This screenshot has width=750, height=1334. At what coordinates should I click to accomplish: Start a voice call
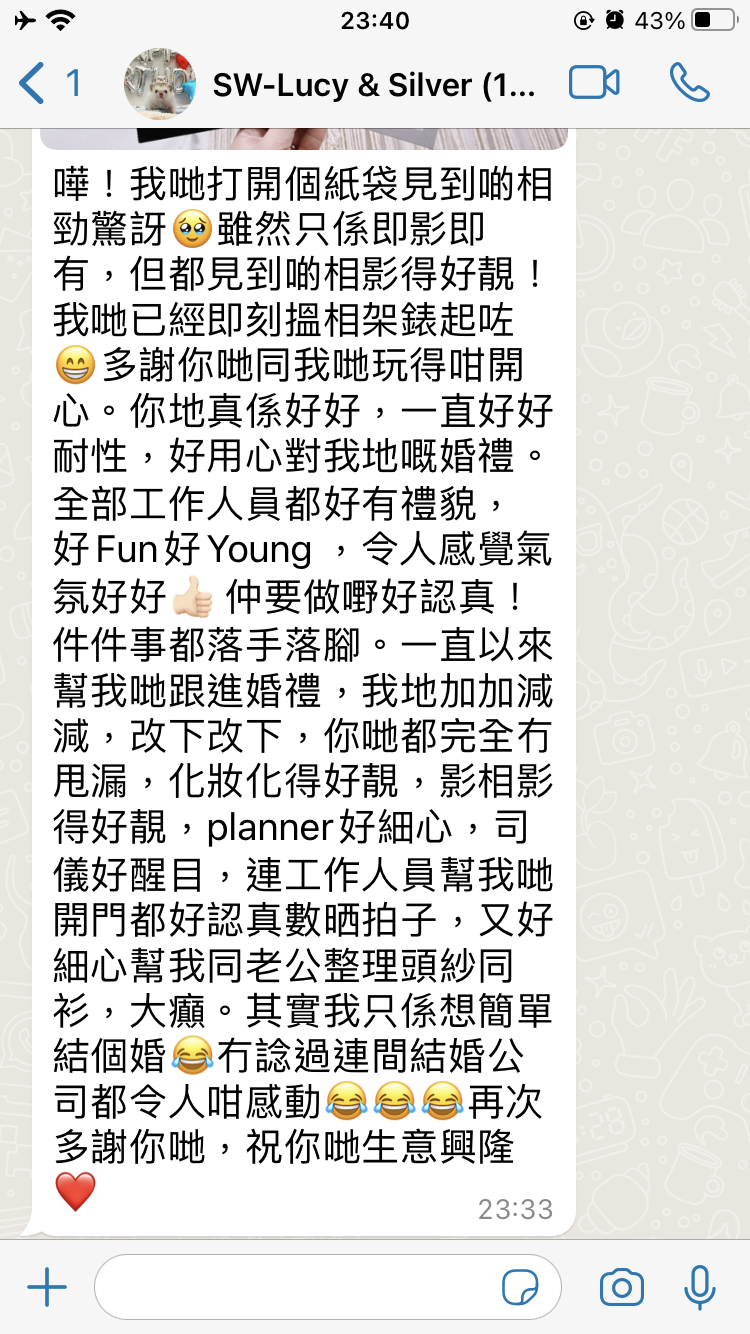click(689, 83)
